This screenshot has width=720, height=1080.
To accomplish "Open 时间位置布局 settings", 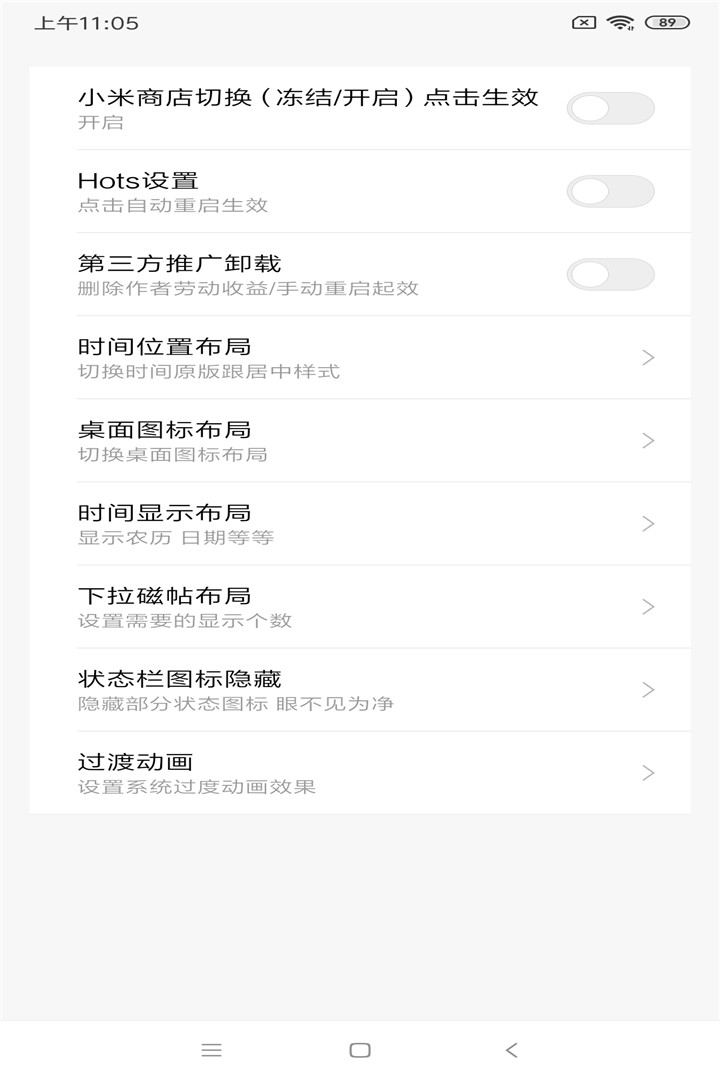I will [x=360, y=357].
